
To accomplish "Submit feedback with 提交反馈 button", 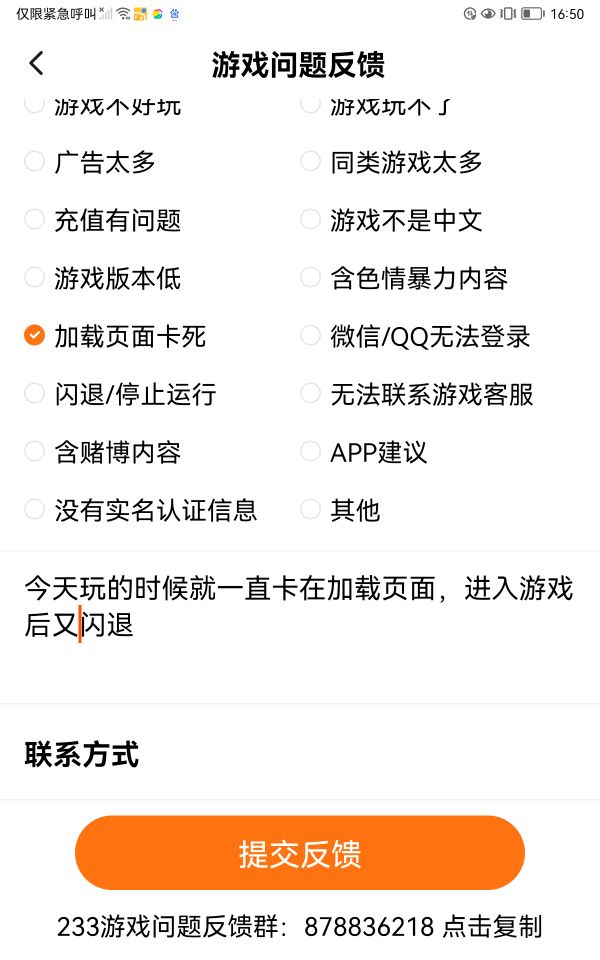I will pyautogui.click(x=300, y=853).
